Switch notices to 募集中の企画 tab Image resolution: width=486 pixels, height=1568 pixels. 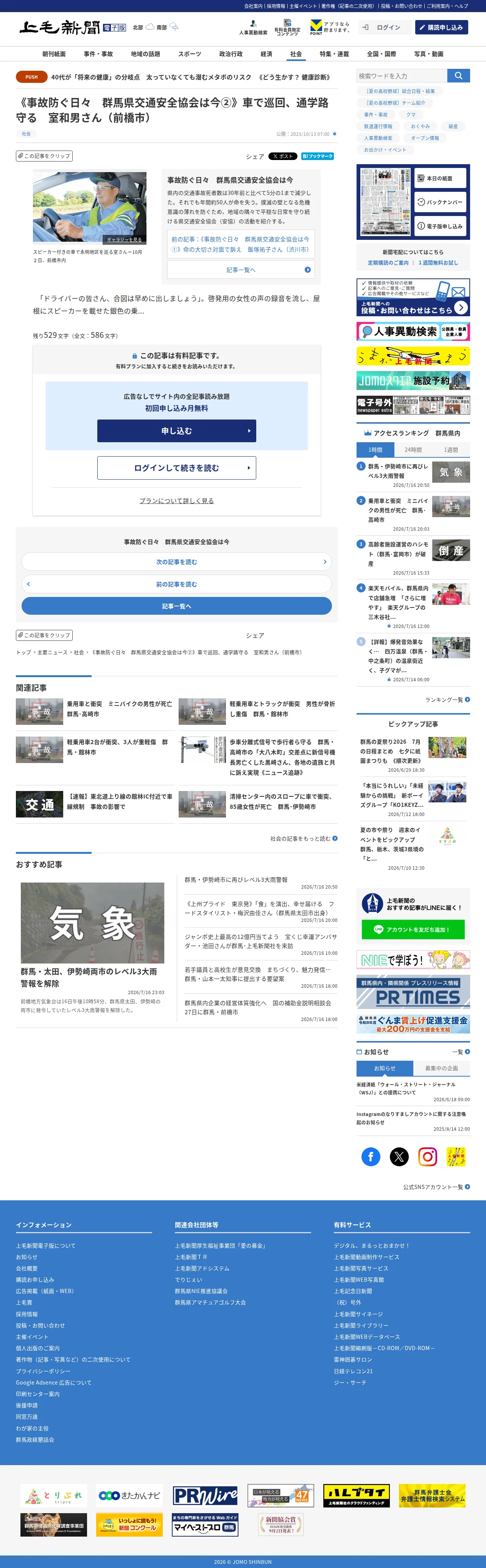coord(442,1068)
